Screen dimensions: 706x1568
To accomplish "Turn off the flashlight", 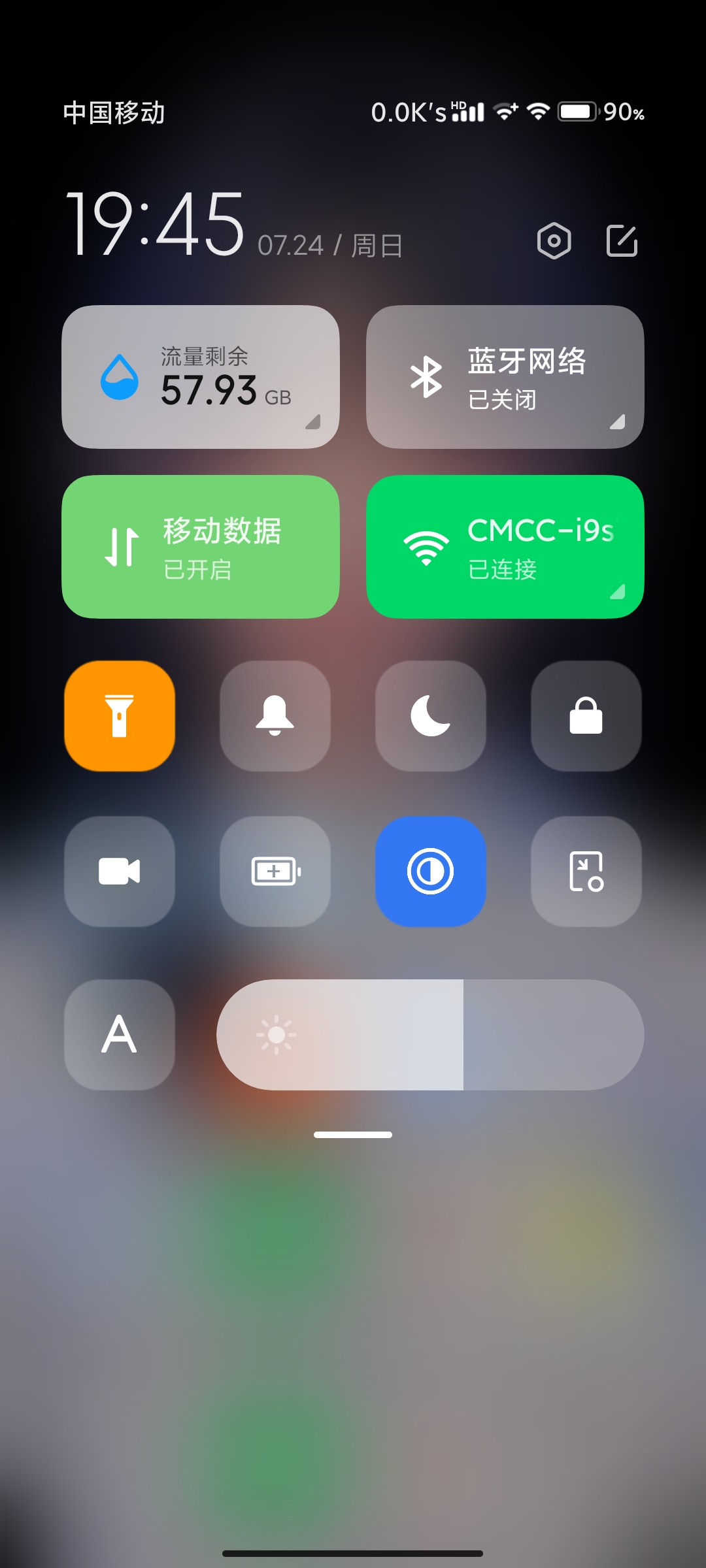I will [120, 716].
